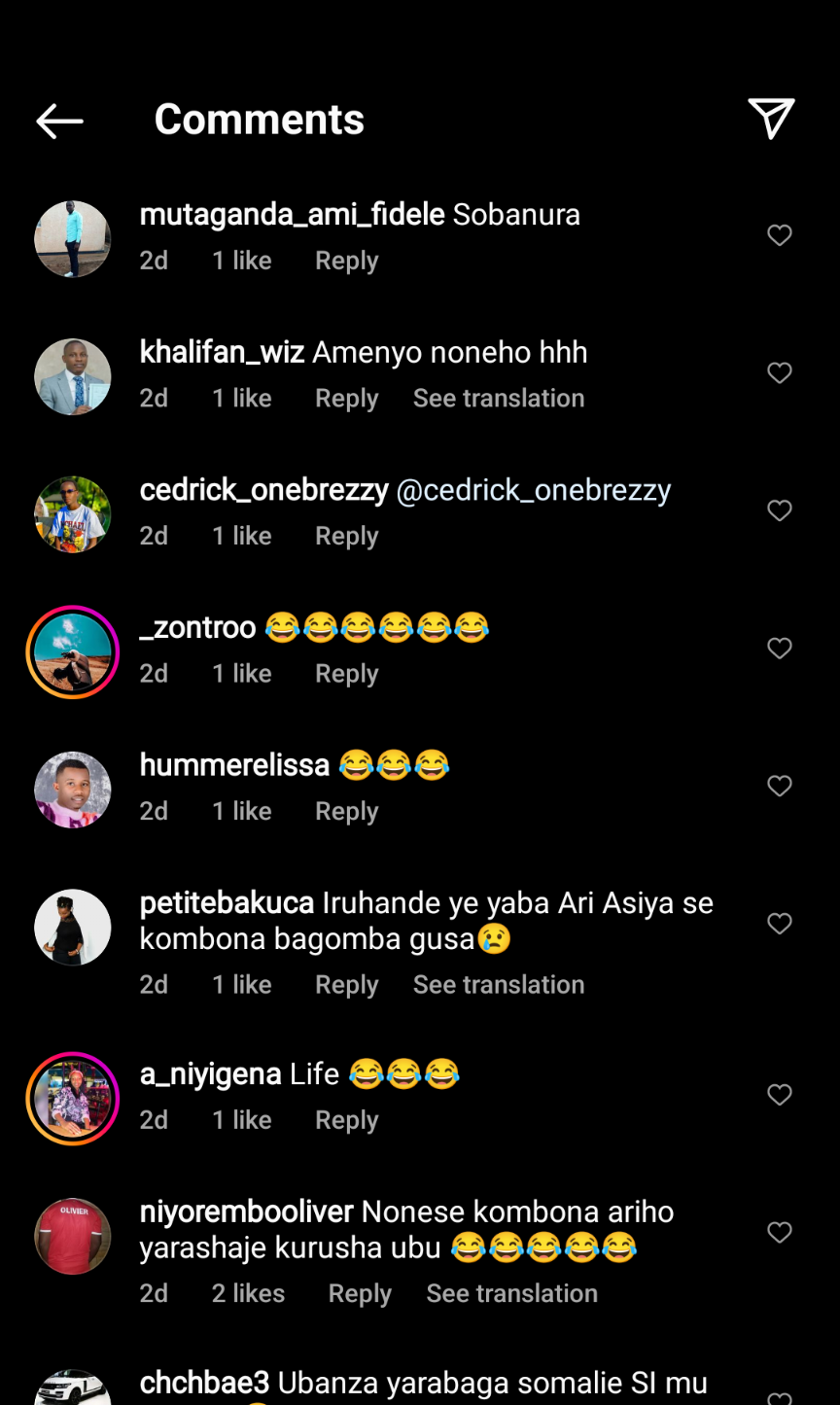840x1405 pixels.
Task: Open a_niyigena's story ring avatar
Action: pyautogui.click(x=73, y=1099)
